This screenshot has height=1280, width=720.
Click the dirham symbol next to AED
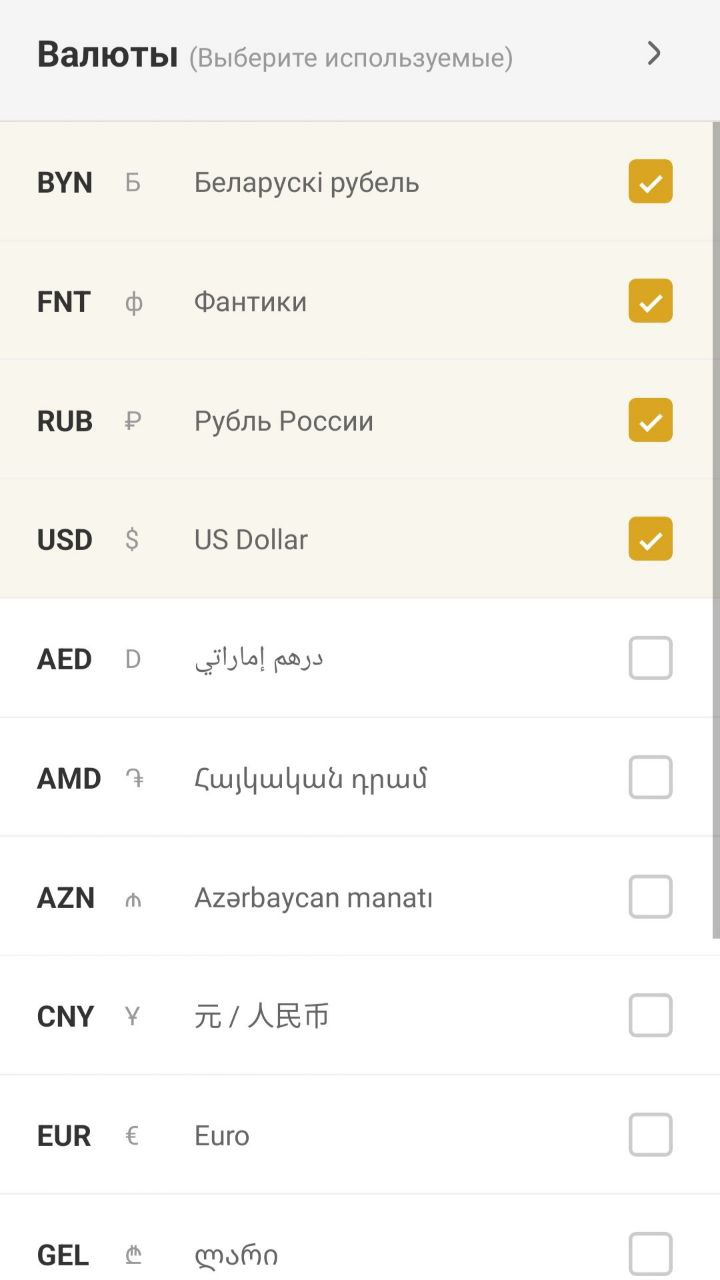tap(134, 658)
